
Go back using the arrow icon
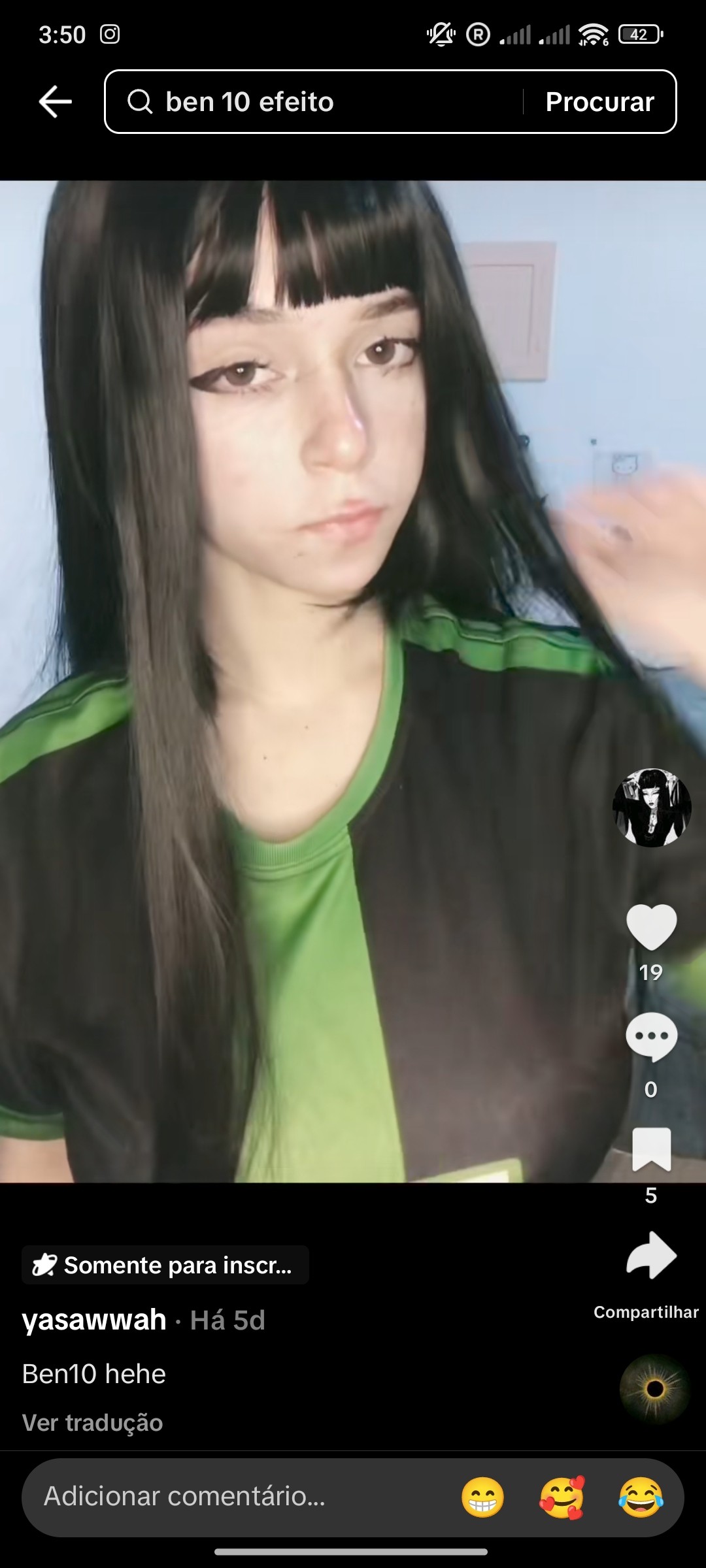tap(56, 102)
